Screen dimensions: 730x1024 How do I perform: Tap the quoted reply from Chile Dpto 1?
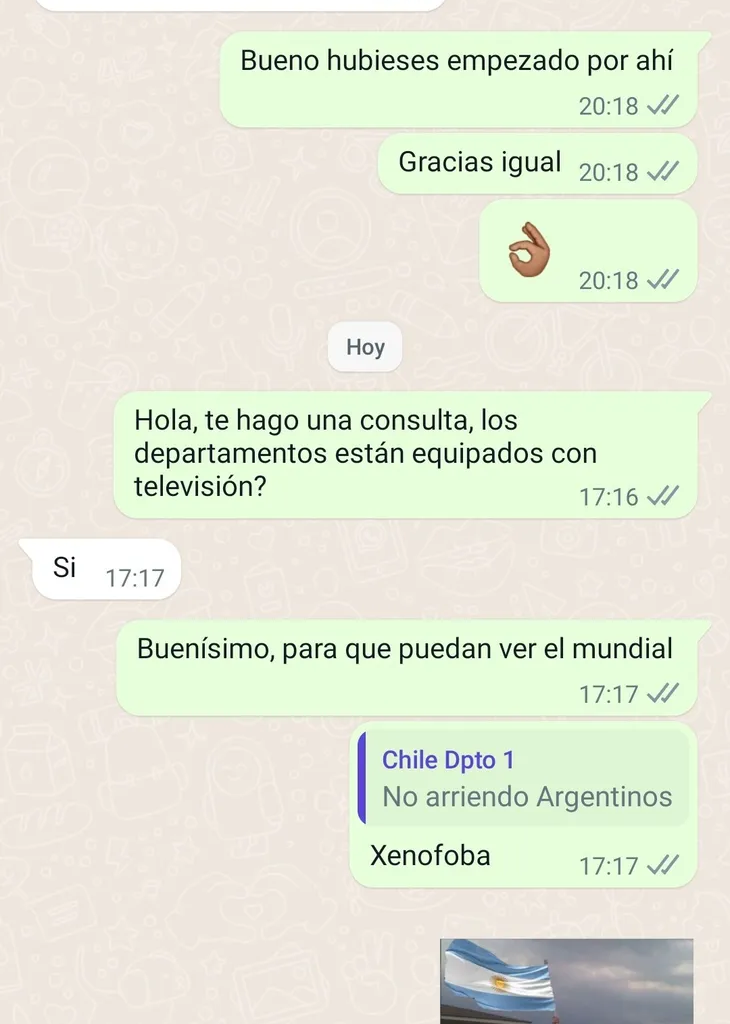(x=524, y=778)
